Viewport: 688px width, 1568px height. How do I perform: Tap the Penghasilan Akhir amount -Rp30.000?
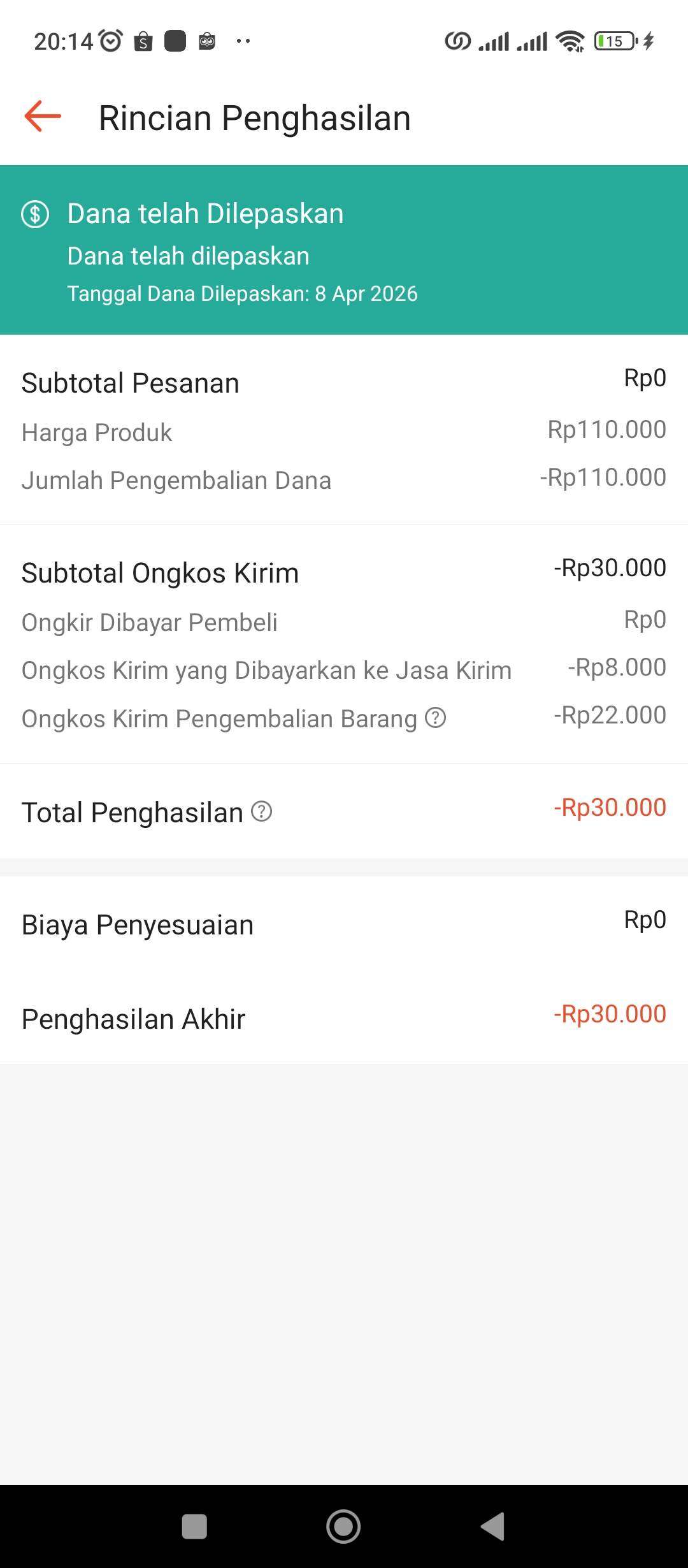point(610,1014)
